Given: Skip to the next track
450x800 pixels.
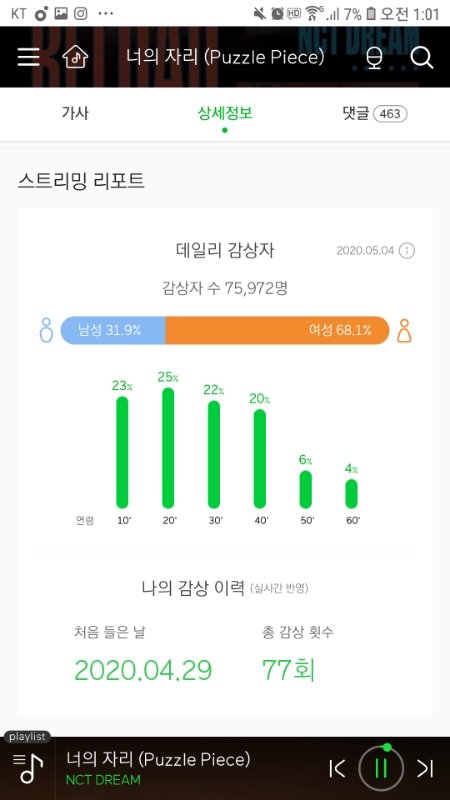Looking at the screenshot, I should [425, 768].
